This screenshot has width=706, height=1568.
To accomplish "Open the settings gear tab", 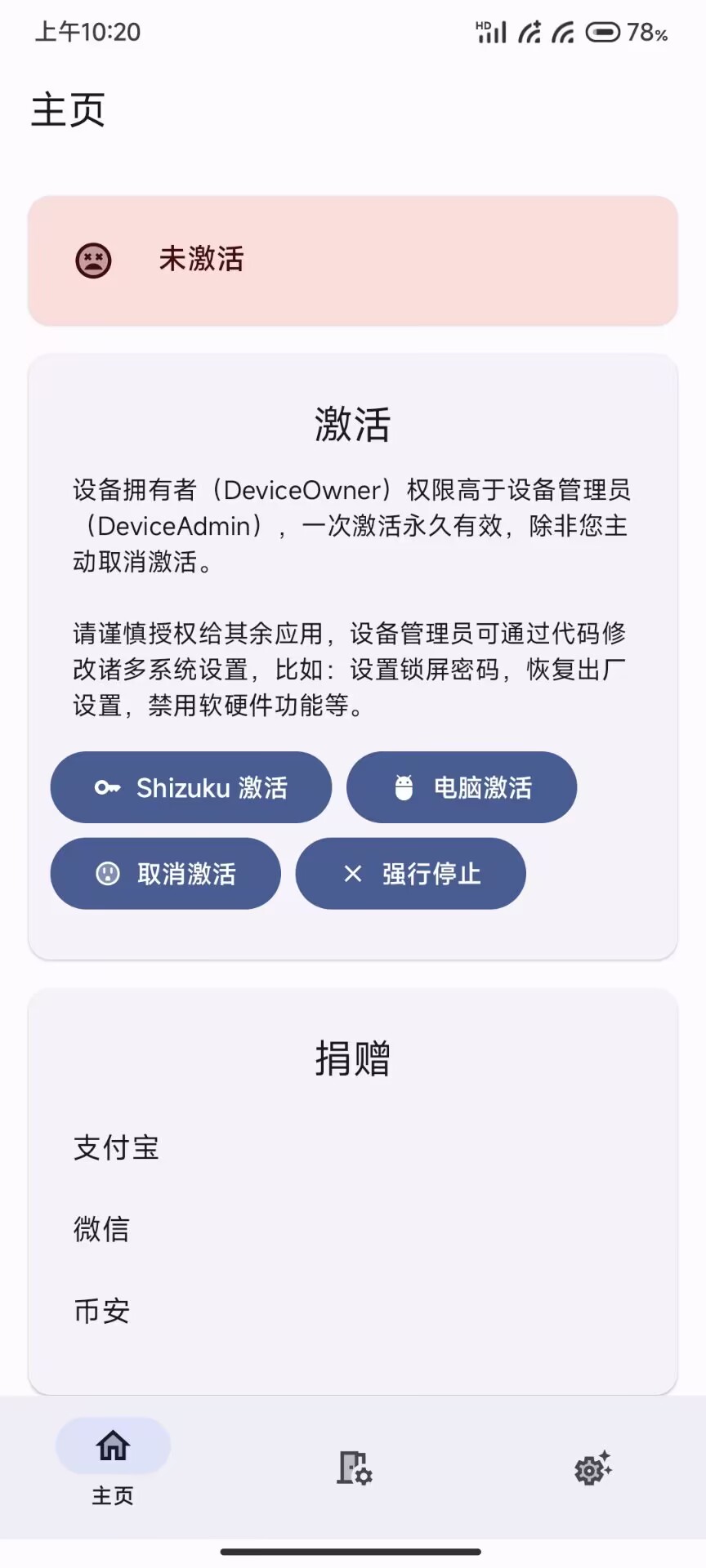I will click(593, 1468).
